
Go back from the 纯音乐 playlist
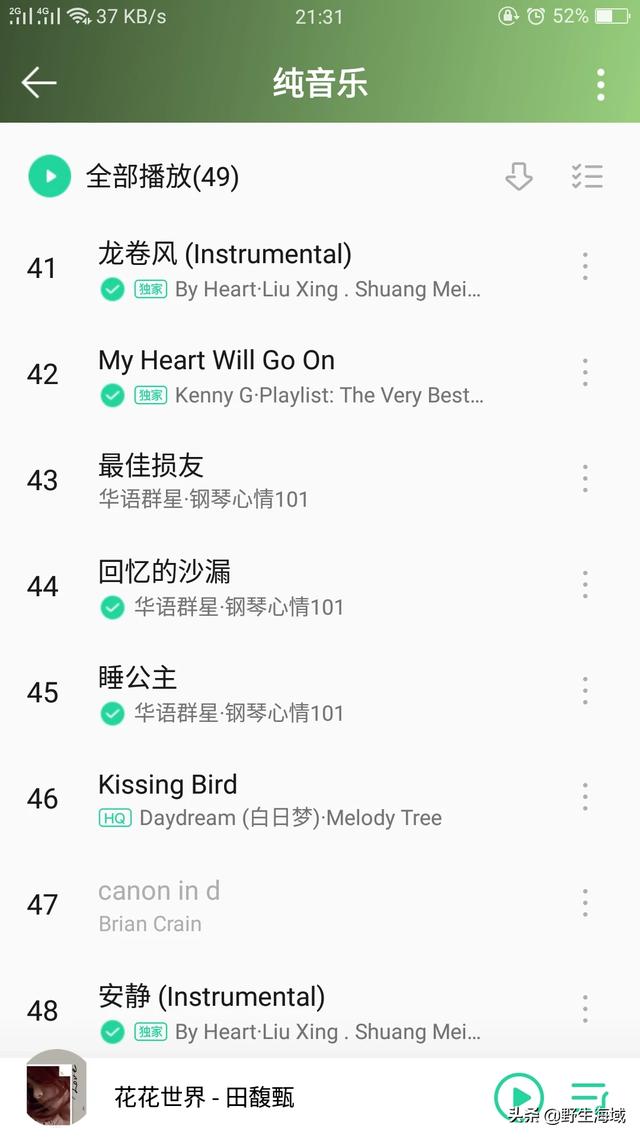click(39, 83)
